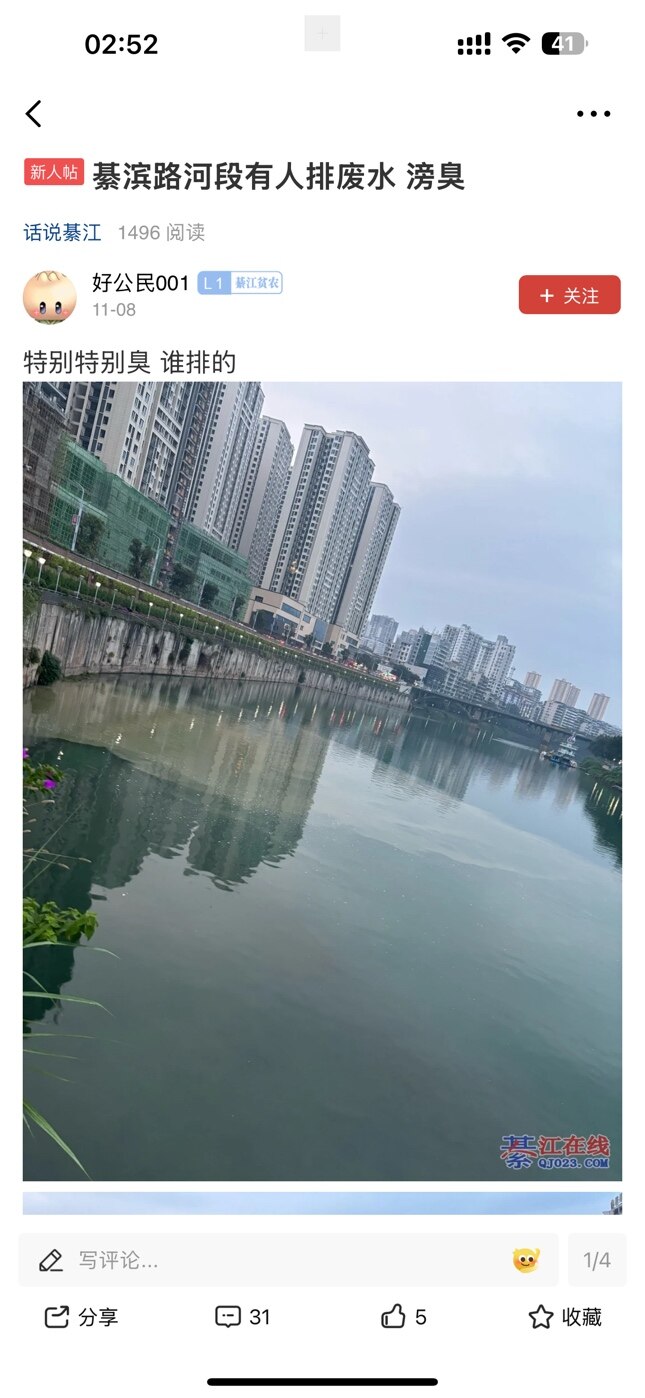Viewport: 645px width, 1398px height.
Task: View 好公民001's profile avatar
Action: pos(49,297)
